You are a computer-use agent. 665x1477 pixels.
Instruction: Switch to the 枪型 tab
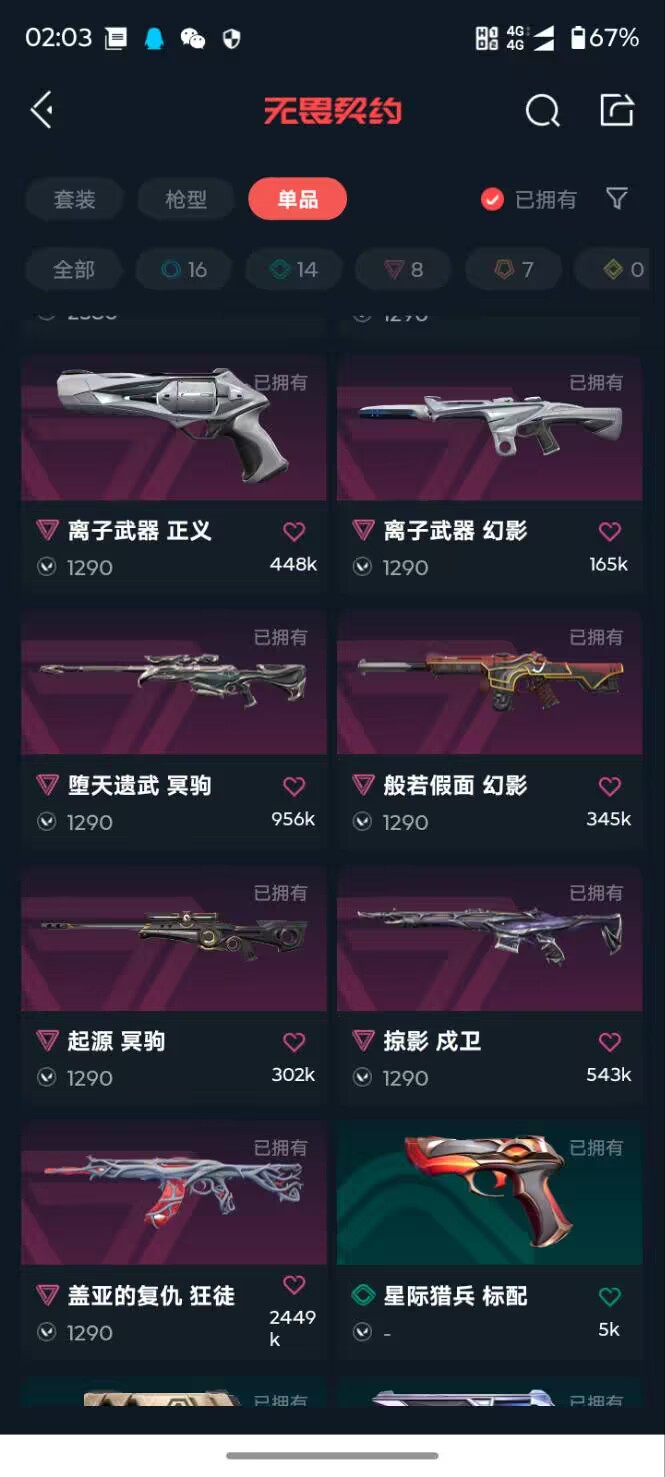pos(186,199)
